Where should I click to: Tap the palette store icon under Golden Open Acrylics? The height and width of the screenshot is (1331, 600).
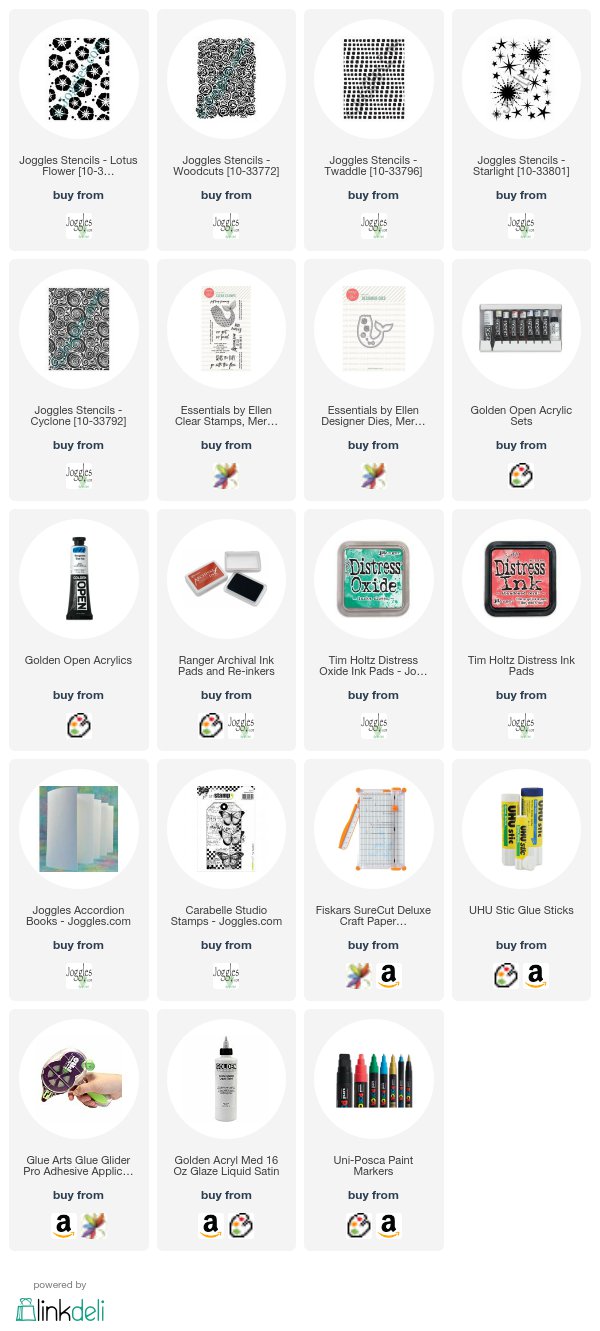click(79, 726)
